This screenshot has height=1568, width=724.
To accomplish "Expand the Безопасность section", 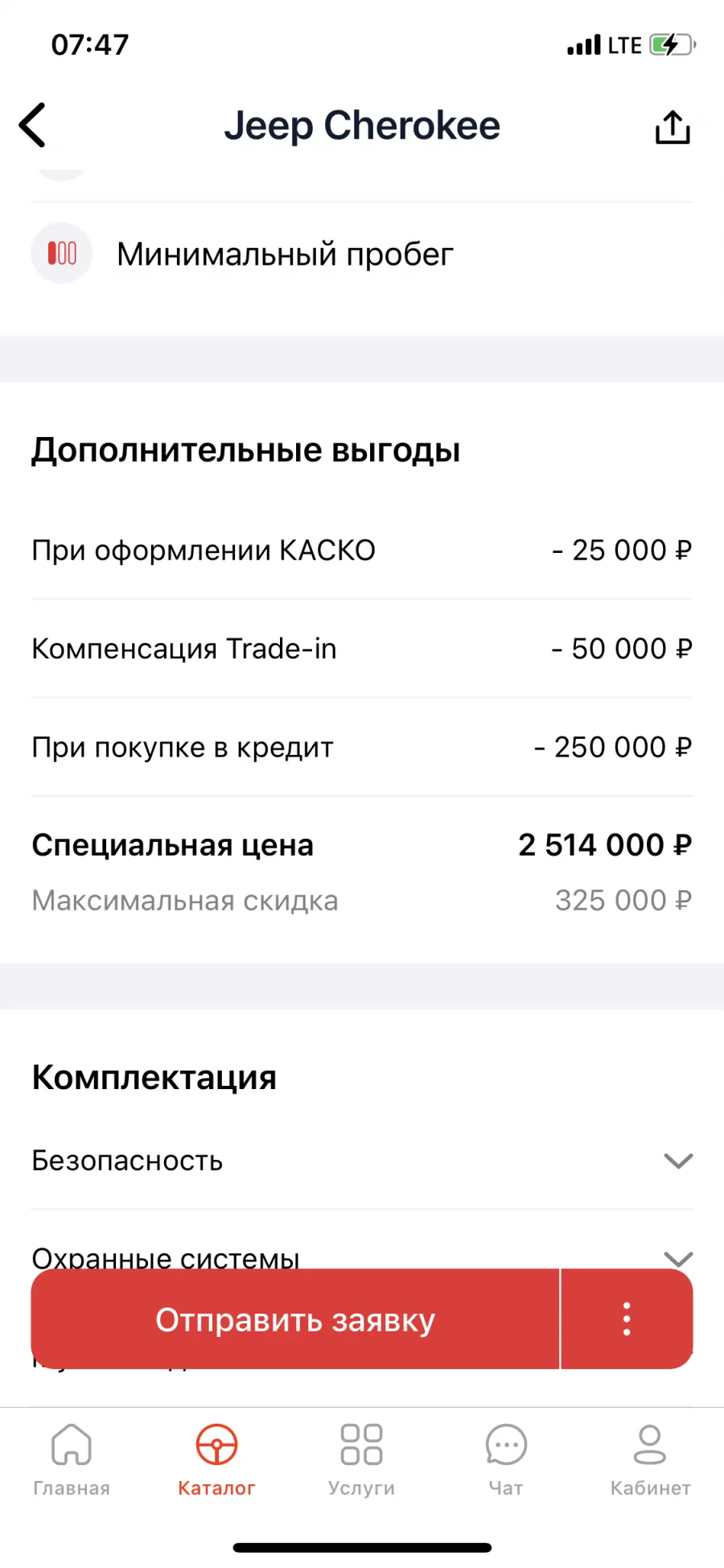I will (362, 1161).
